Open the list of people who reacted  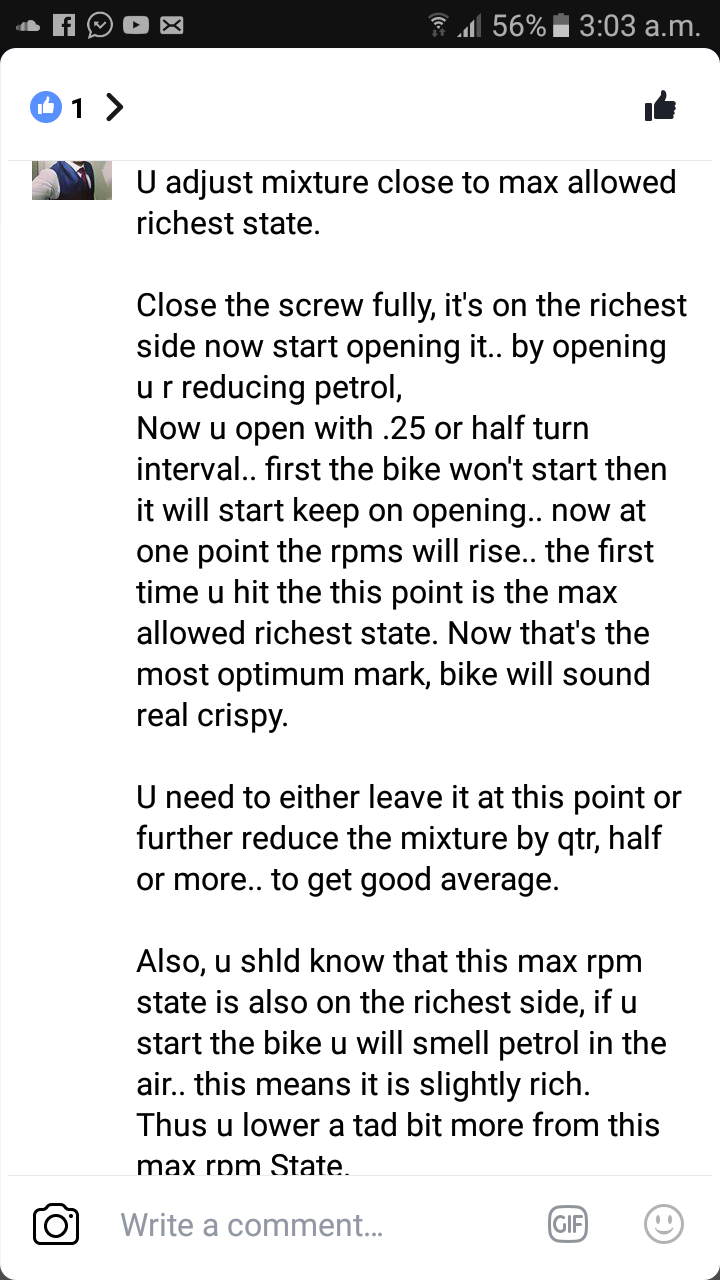point(77,106)
